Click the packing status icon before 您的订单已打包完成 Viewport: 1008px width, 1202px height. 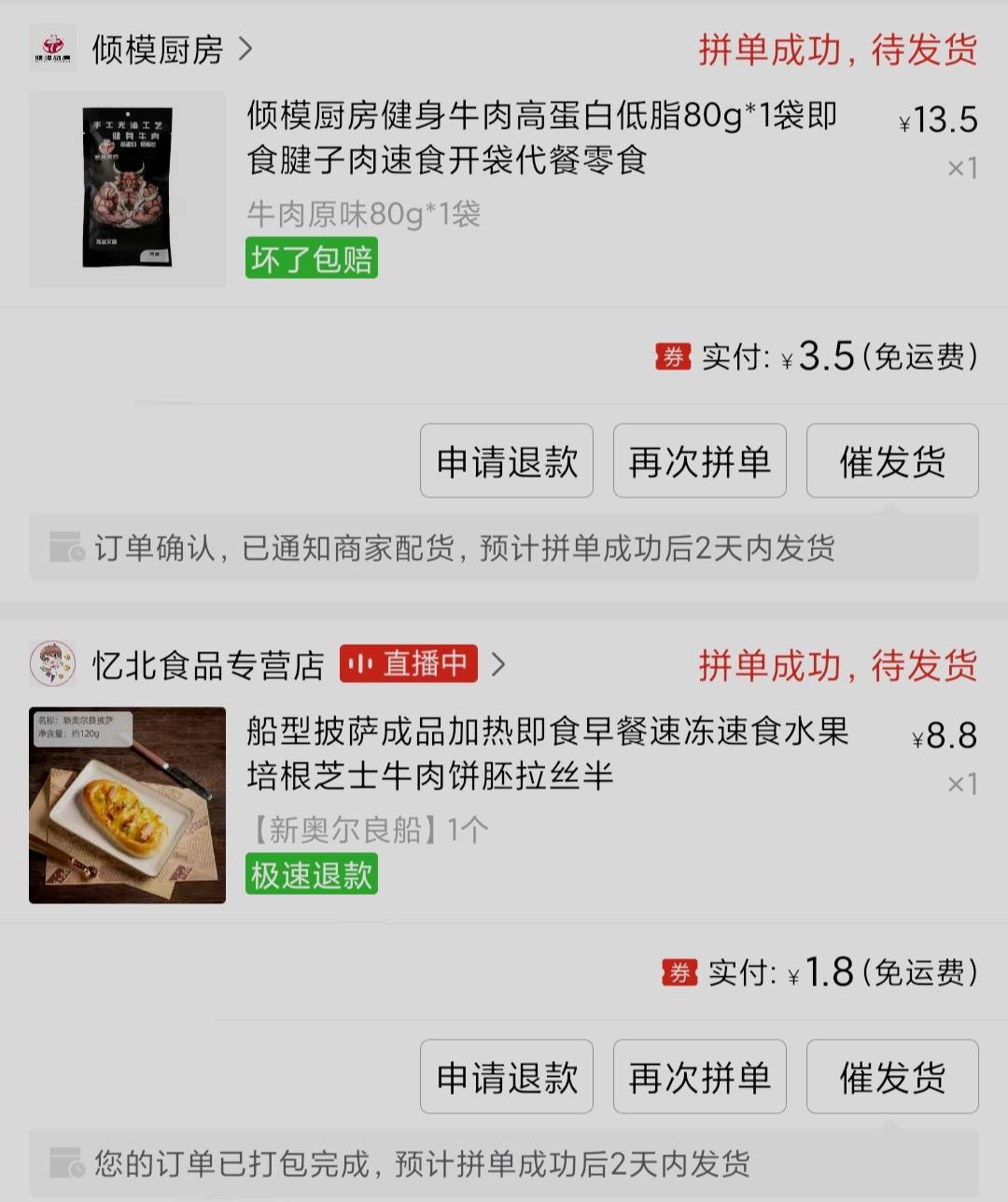pyautogui.click(x=64, y=1165)
